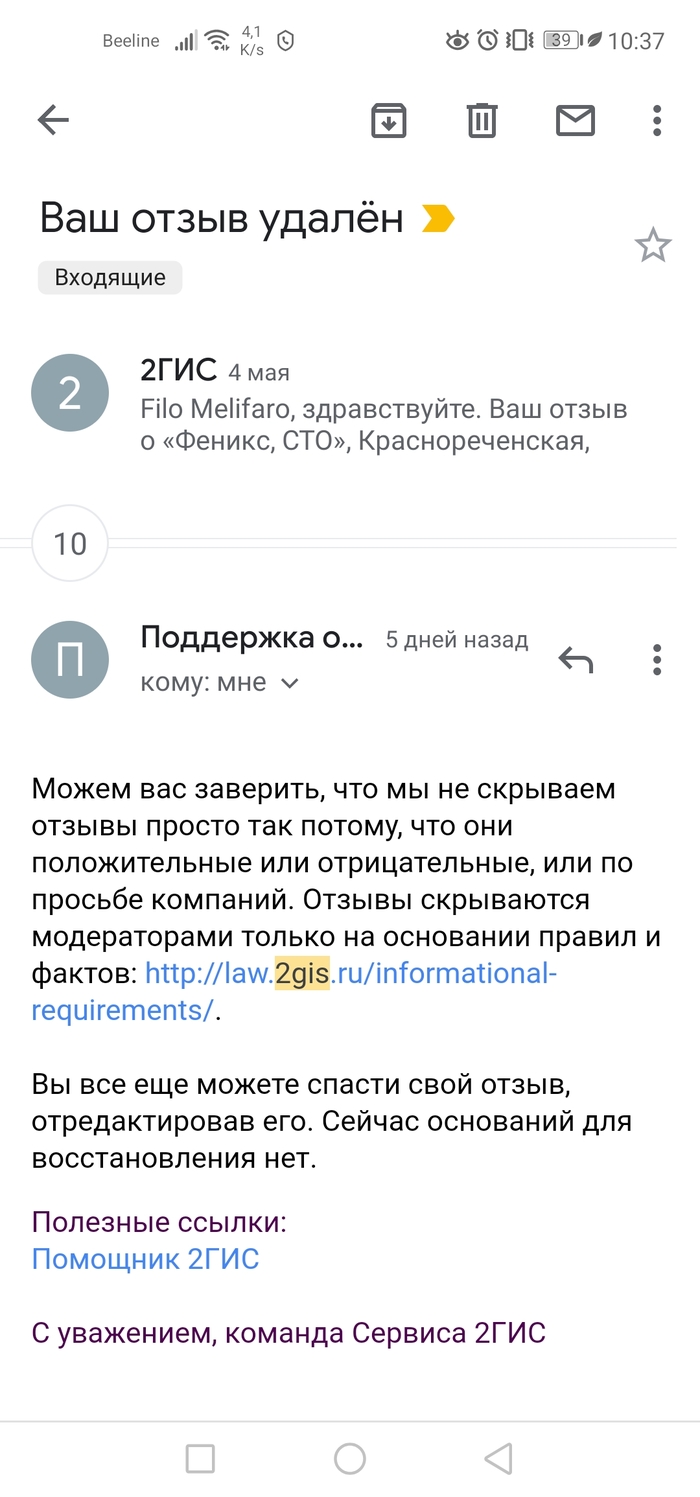
Task: Expand the collapsed 2ГИС message from 4 мая
Action: coord(350,405)
